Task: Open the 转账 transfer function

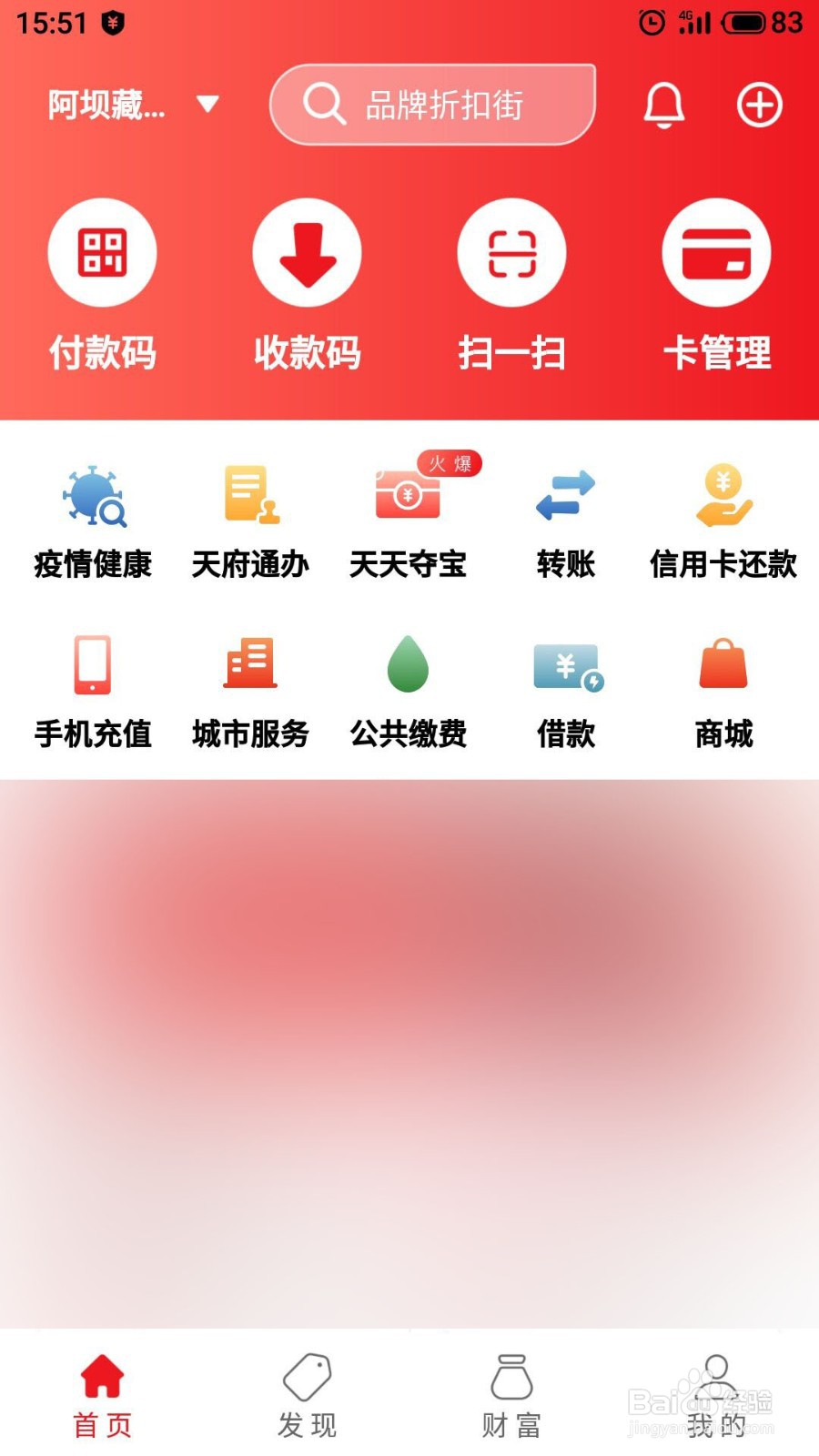Action: coord(565,519)
